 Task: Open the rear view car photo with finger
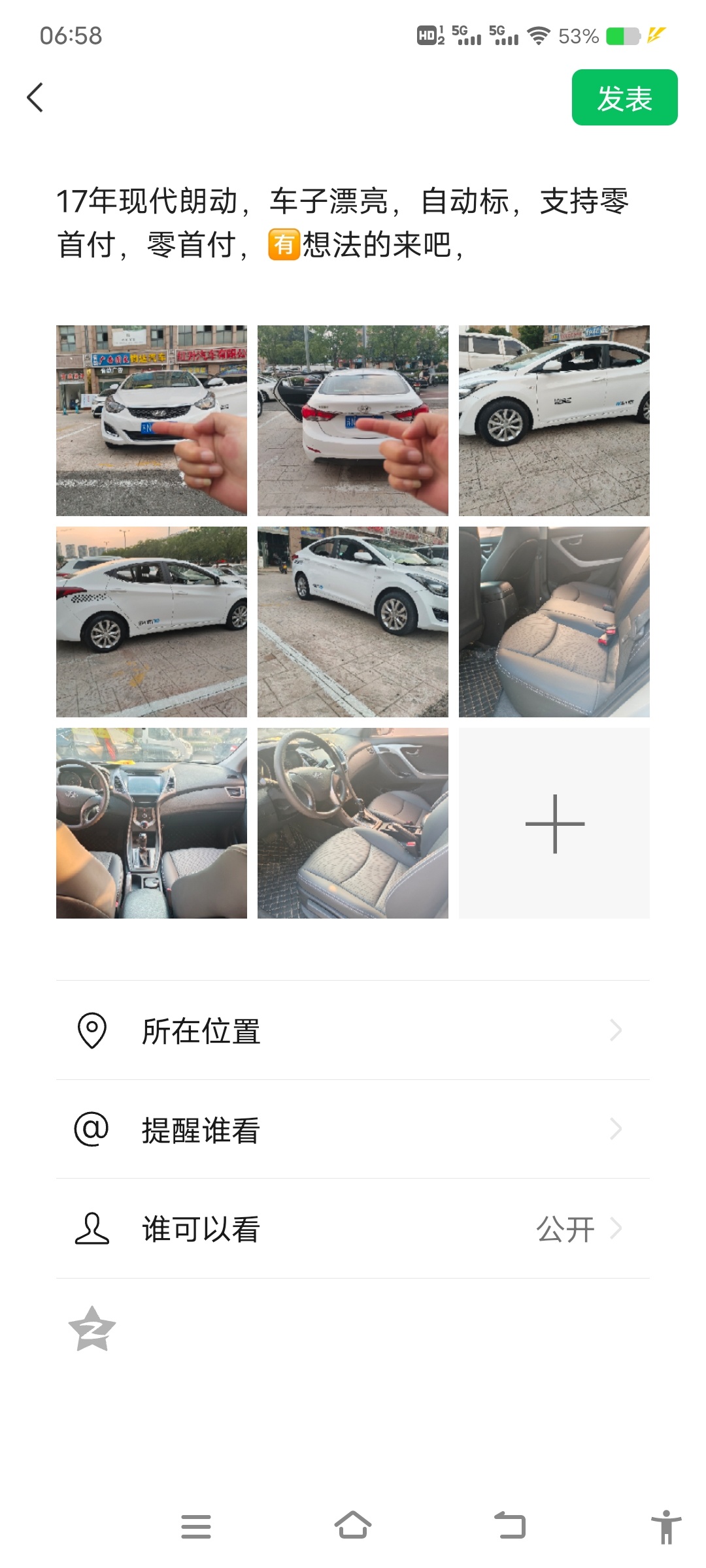(x=353, y=421)
